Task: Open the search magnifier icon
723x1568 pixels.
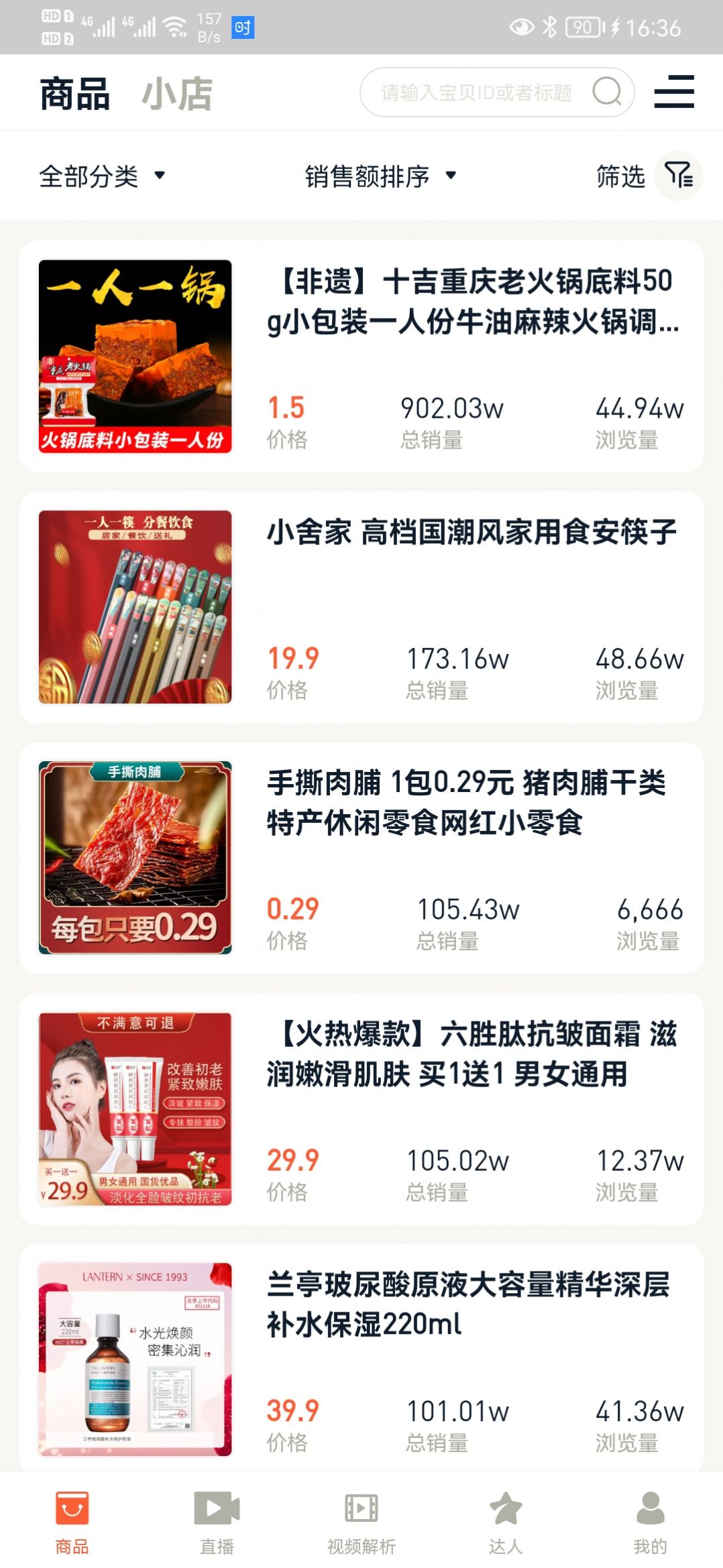Action: coord(606,92)
